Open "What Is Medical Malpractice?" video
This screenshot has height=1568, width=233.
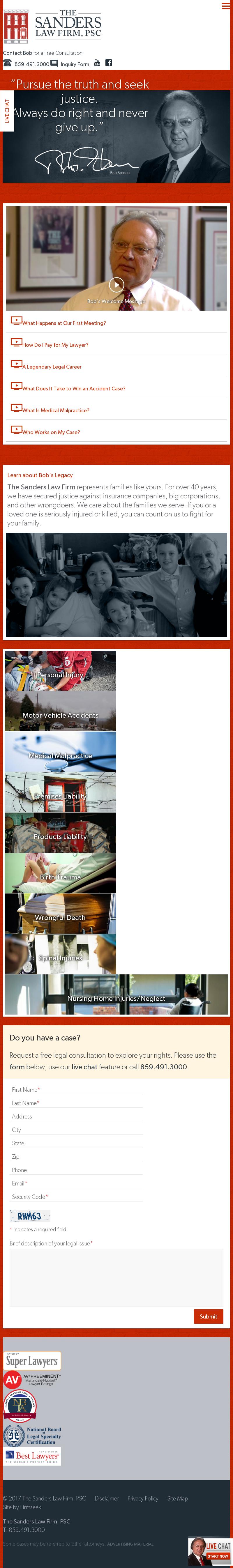(55, 410)
